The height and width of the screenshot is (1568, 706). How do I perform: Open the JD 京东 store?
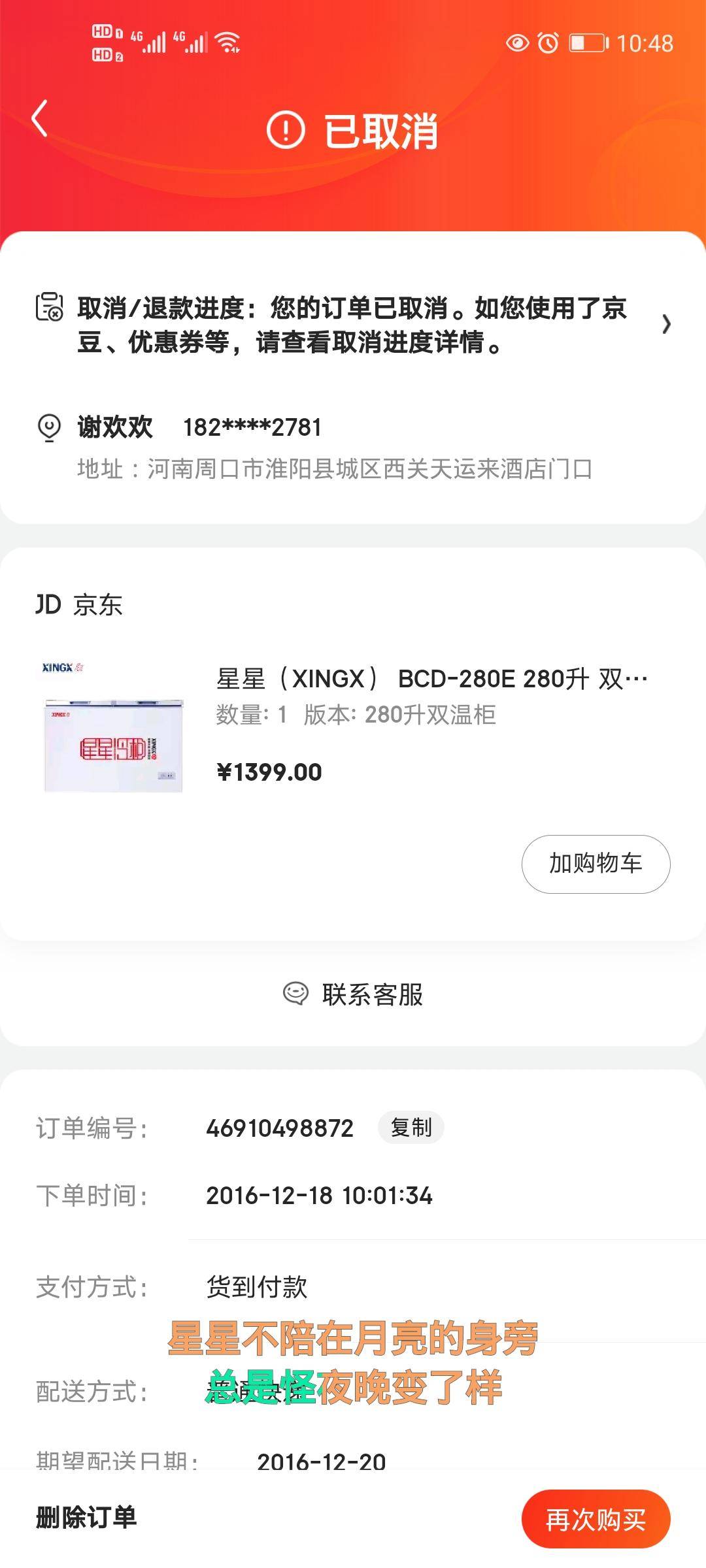(79, 604)
